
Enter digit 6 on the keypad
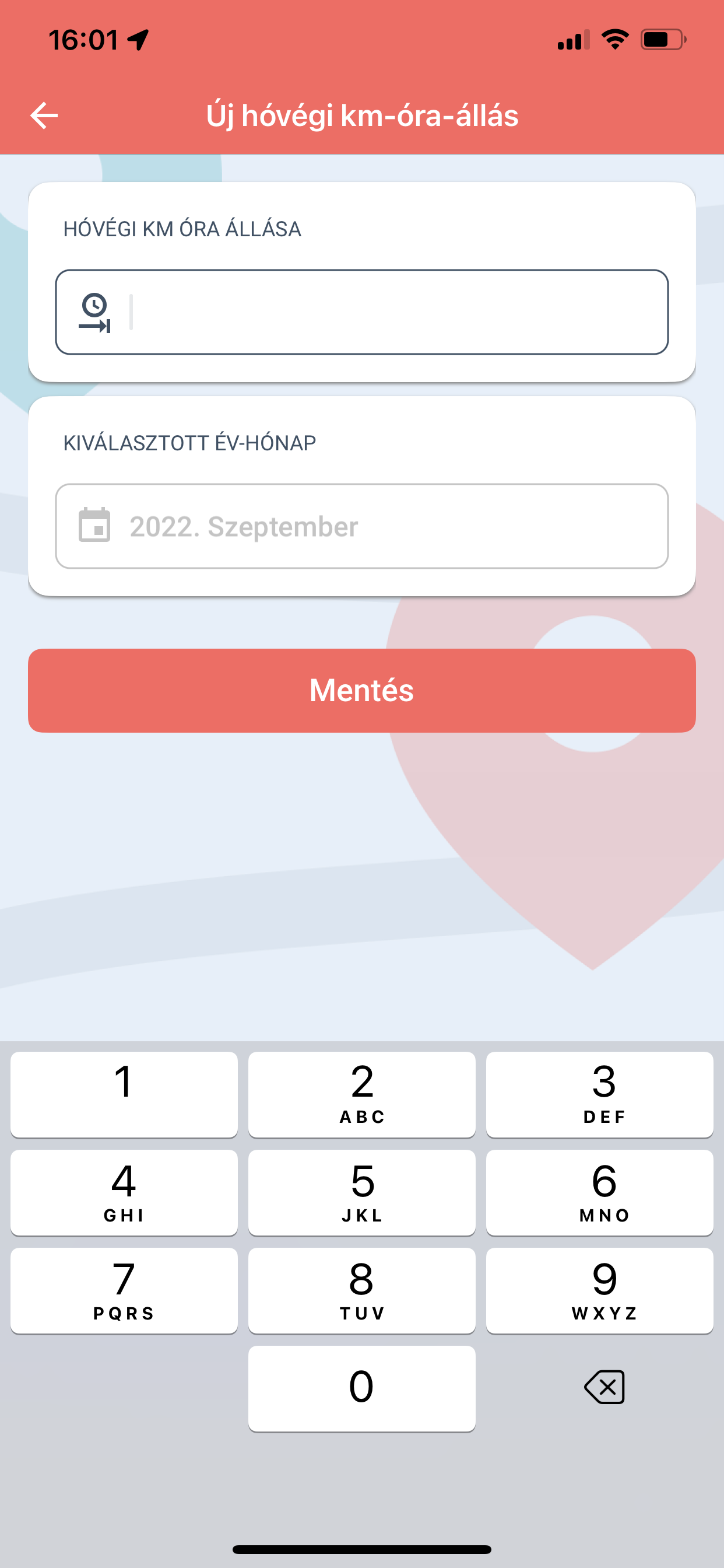click(599, 1192)
